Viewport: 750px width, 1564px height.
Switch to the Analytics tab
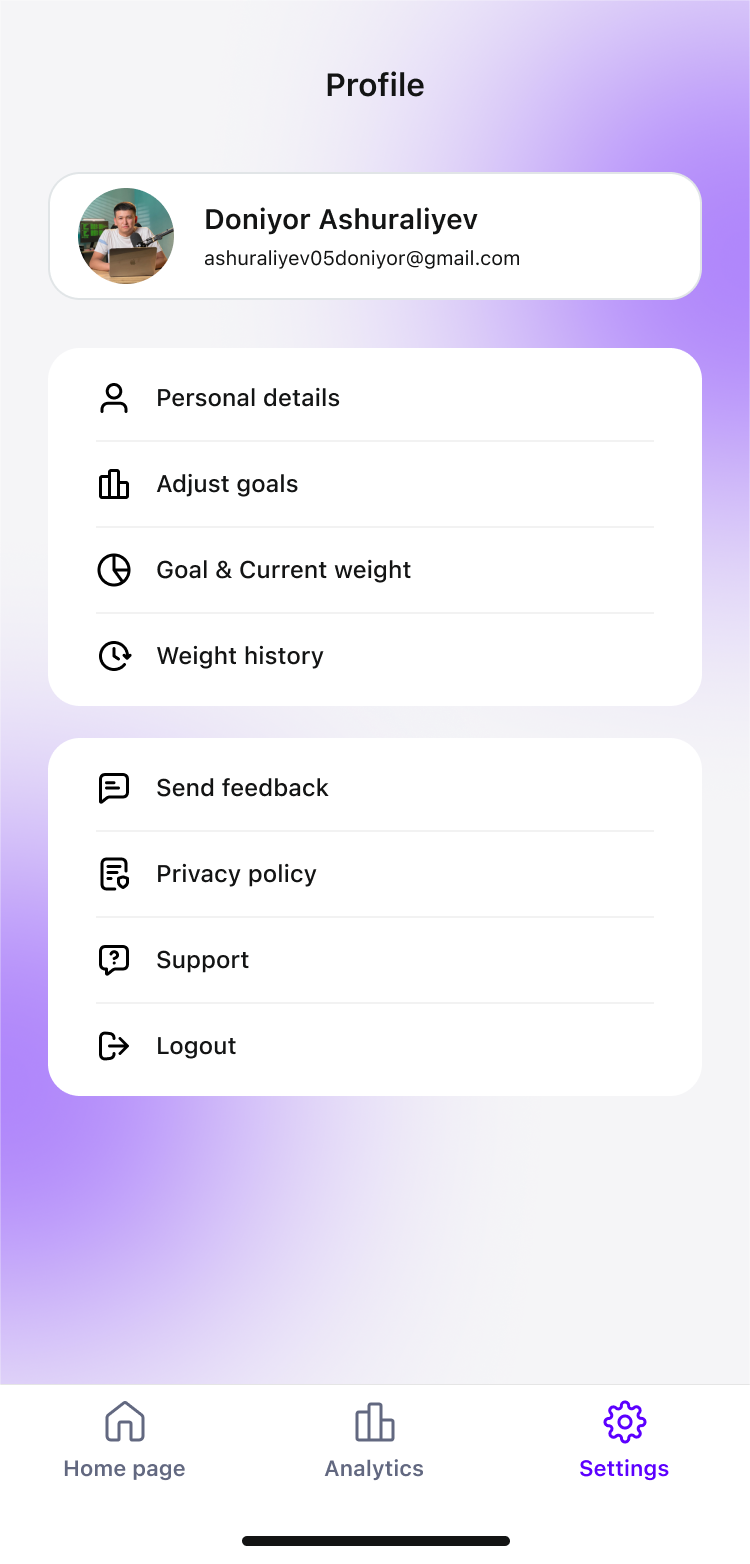[374, 1440]
